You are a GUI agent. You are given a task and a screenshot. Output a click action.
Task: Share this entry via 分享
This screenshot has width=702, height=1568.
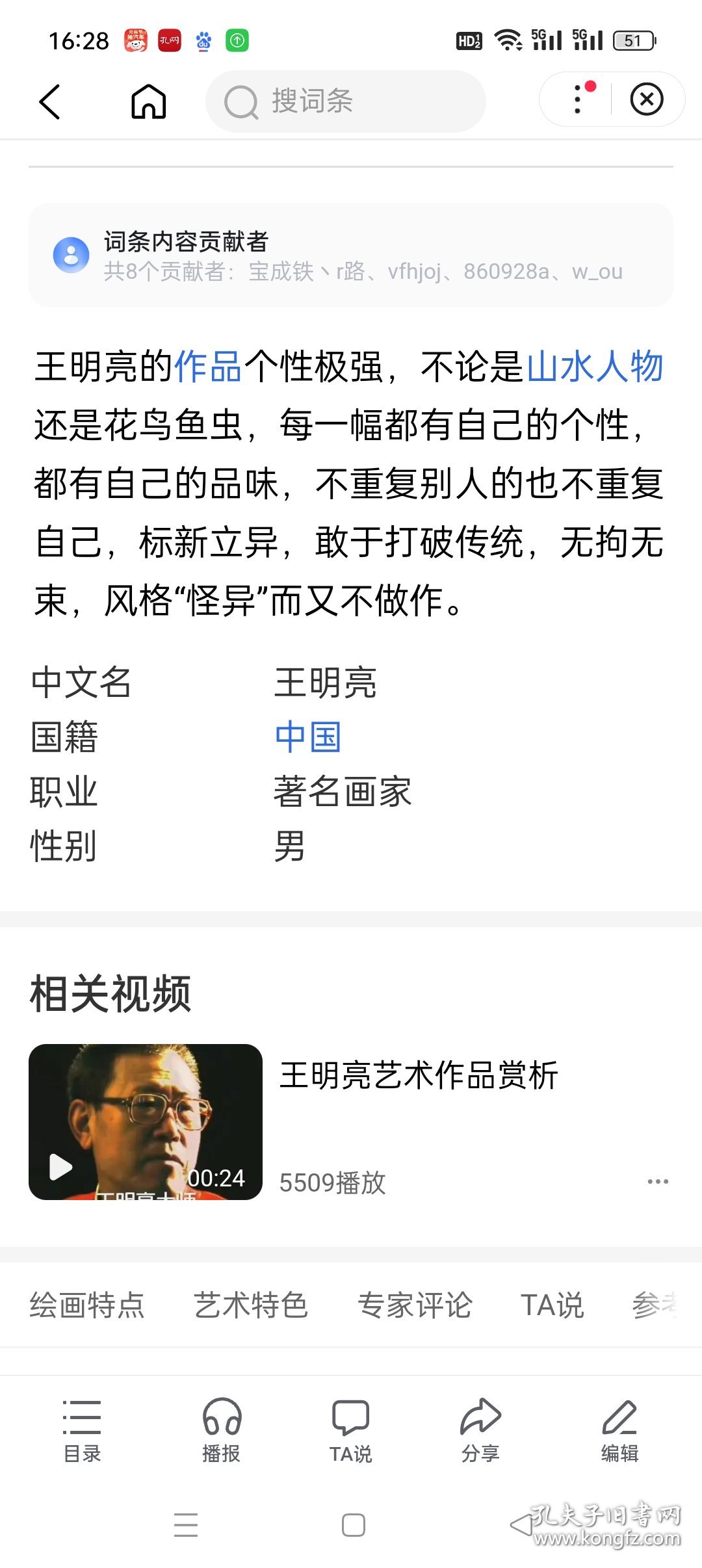coord(480,1430)
